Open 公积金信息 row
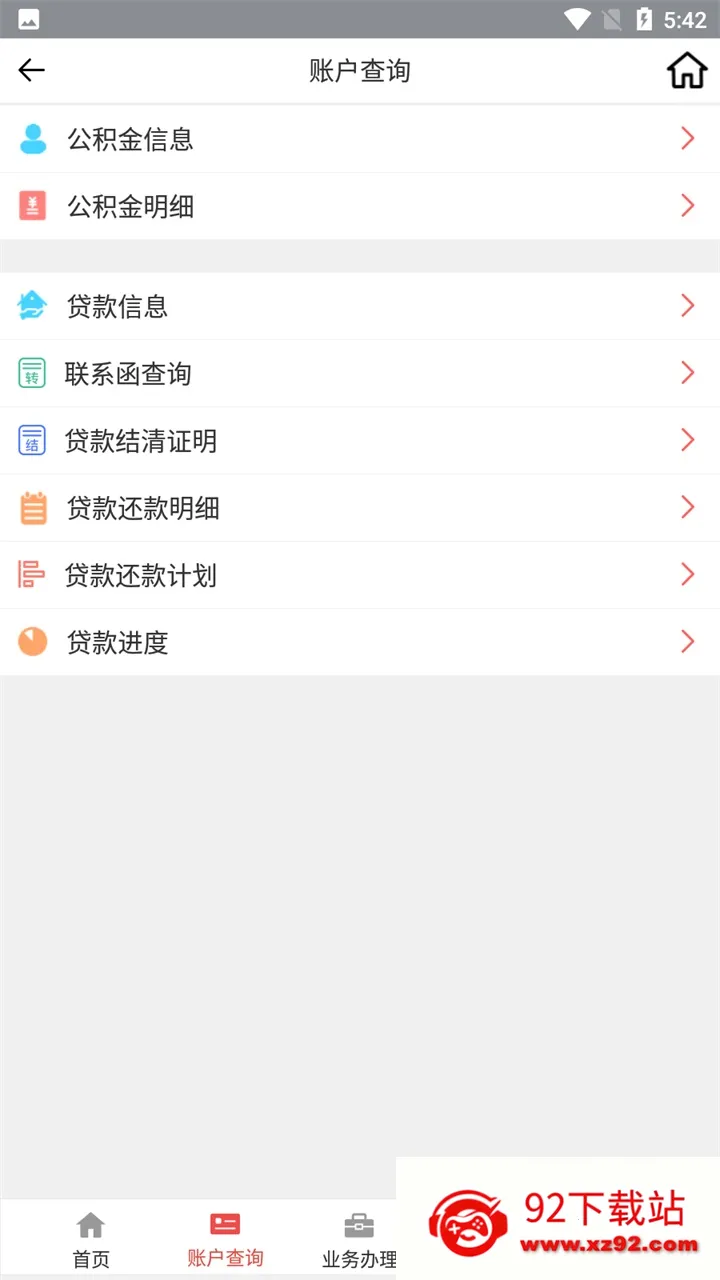Viewport: 720px width, 1280px height. pos(360,139)
